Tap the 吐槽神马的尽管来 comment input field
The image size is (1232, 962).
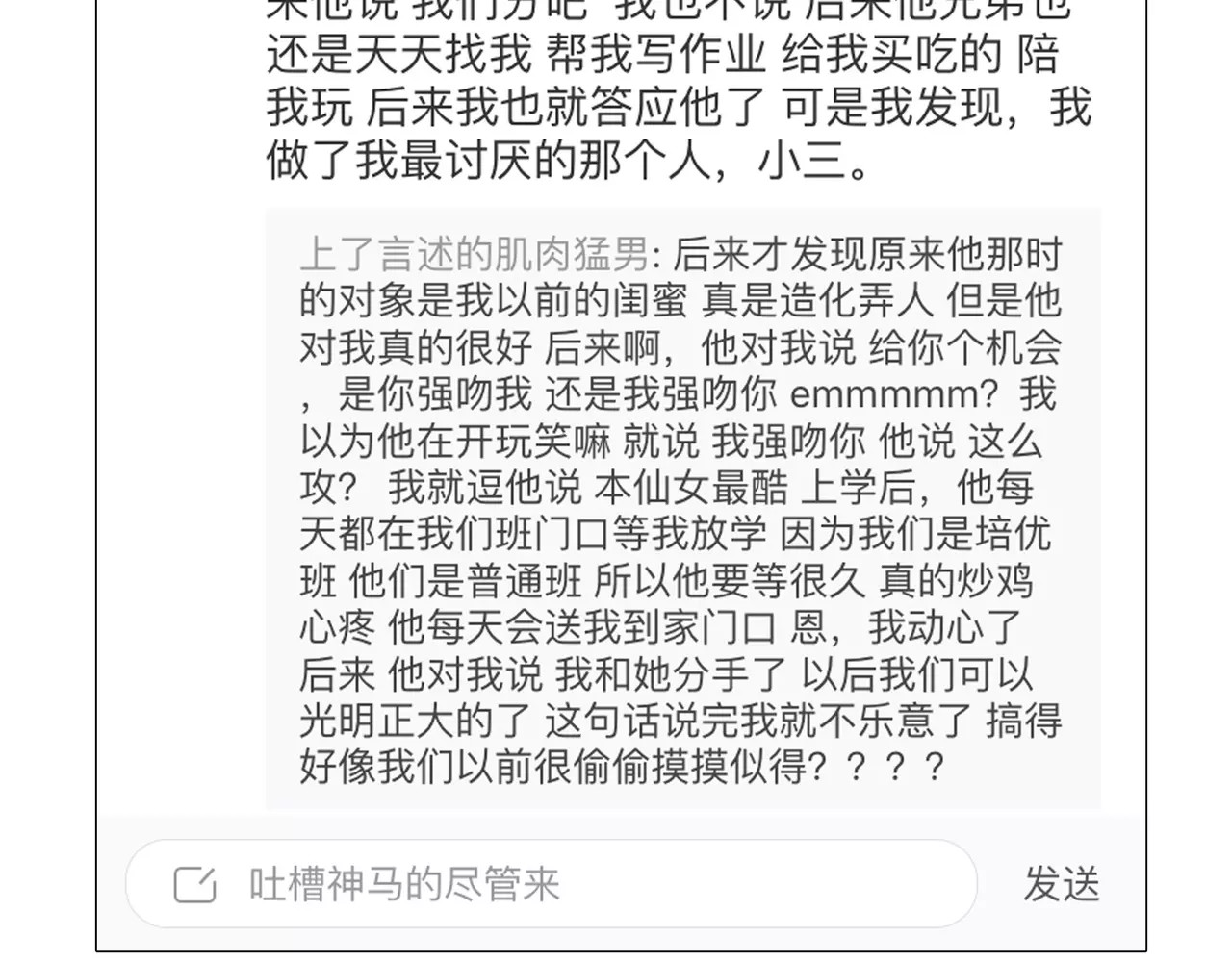tap(551, 883)
